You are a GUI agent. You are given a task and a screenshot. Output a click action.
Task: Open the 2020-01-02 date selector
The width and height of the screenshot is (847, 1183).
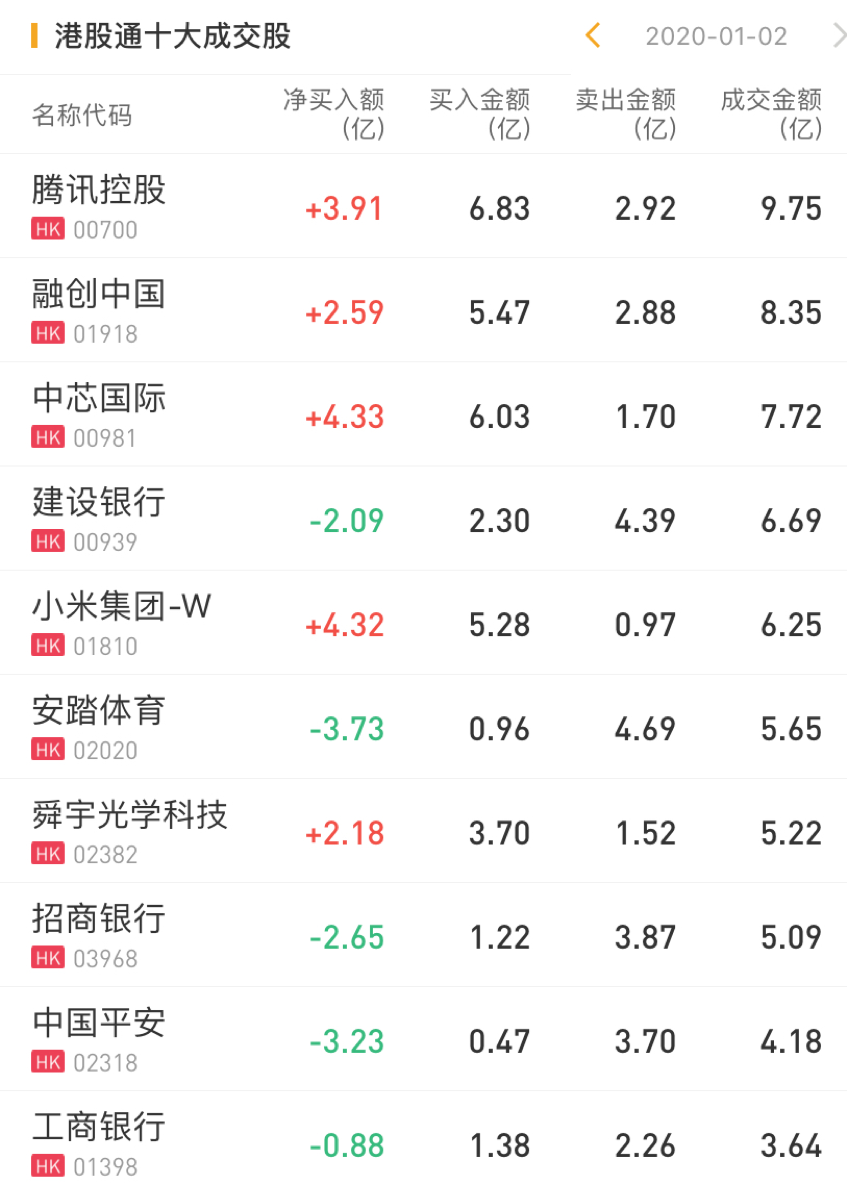tap(716, 37)
